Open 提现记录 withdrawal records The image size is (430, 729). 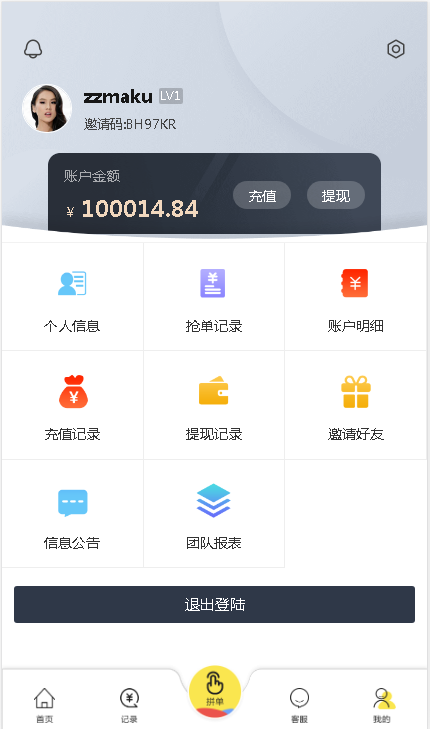pyautogui.click(x=214, y=405)
